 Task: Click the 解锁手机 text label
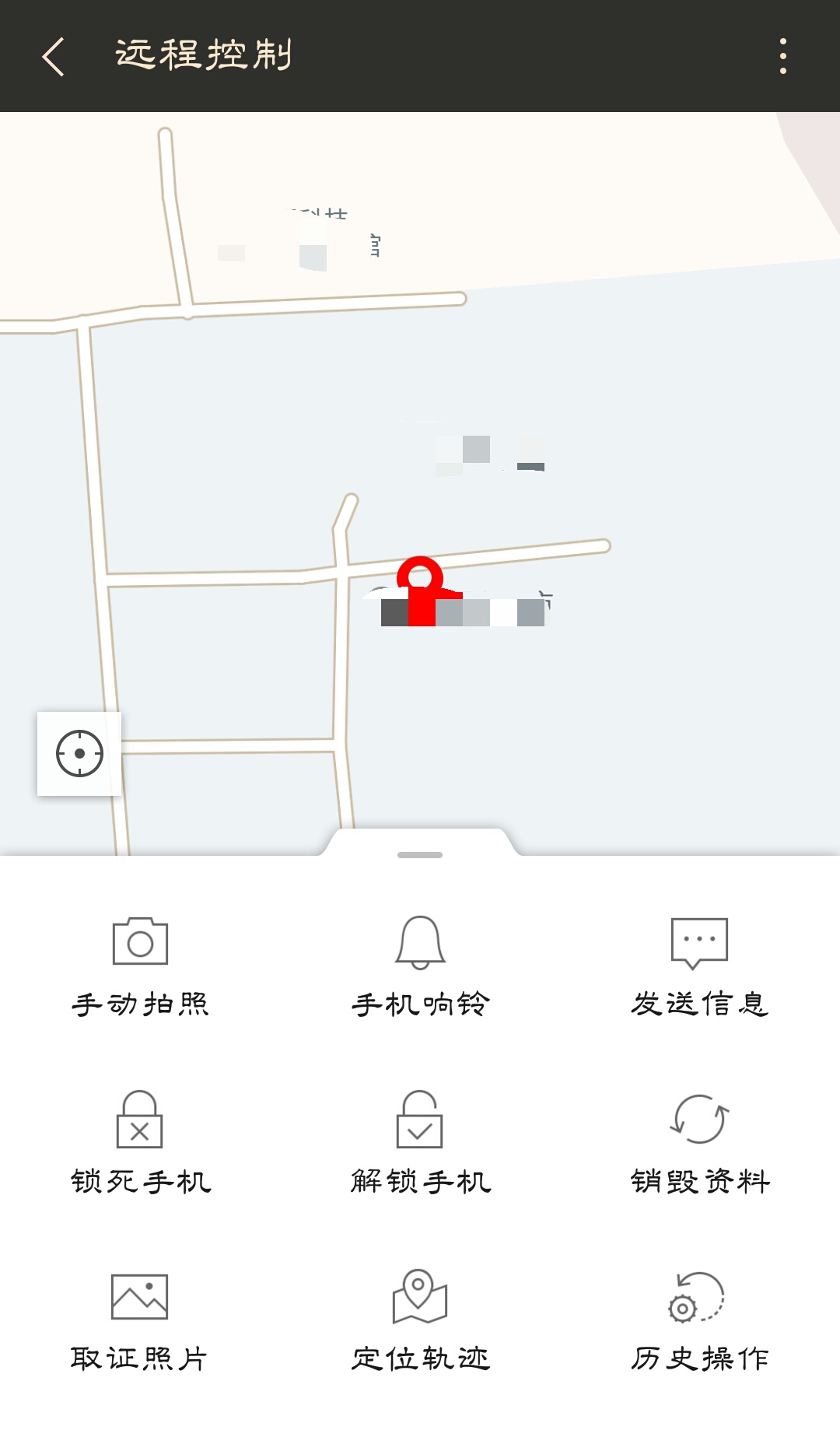420,1181
